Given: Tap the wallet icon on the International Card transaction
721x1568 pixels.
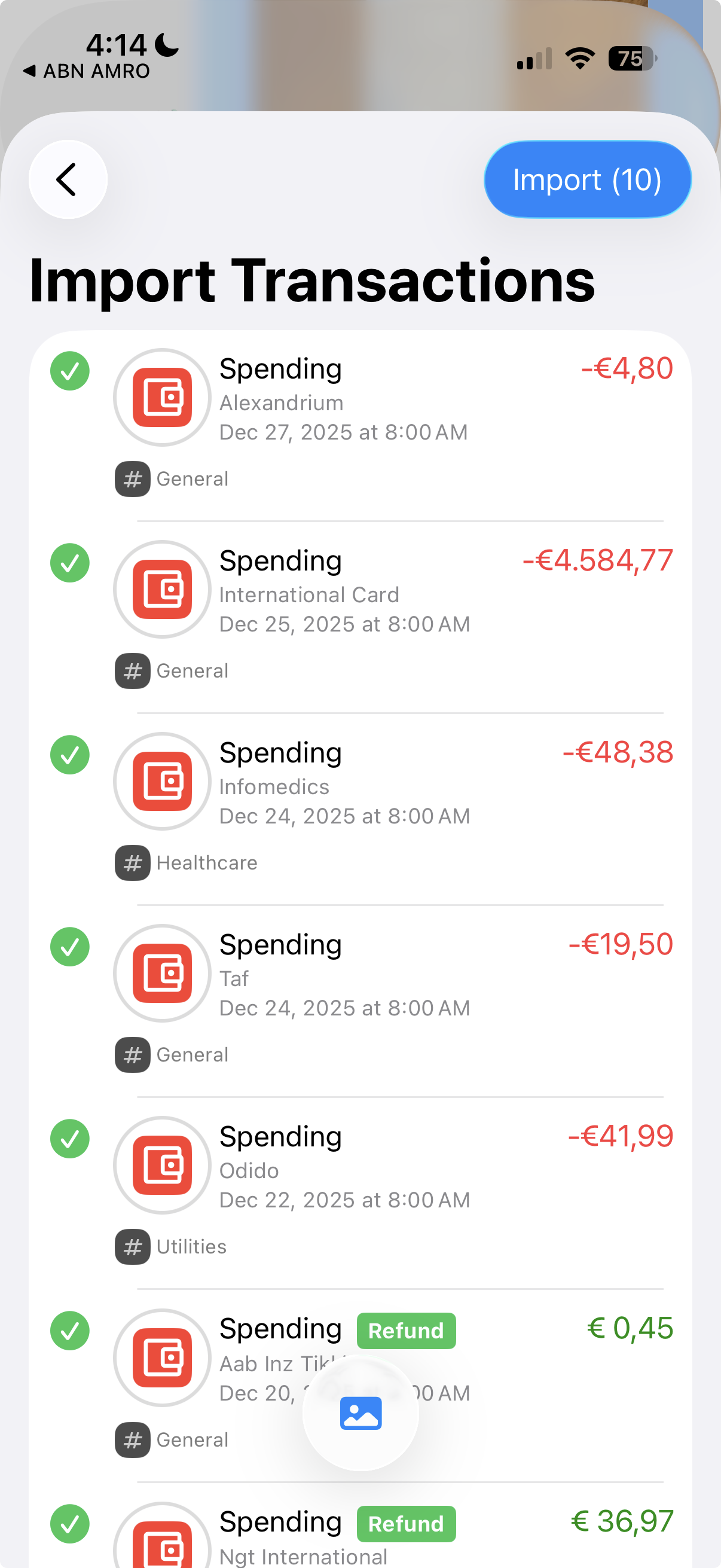Looking at the screenshot, I should pos(162,588).
